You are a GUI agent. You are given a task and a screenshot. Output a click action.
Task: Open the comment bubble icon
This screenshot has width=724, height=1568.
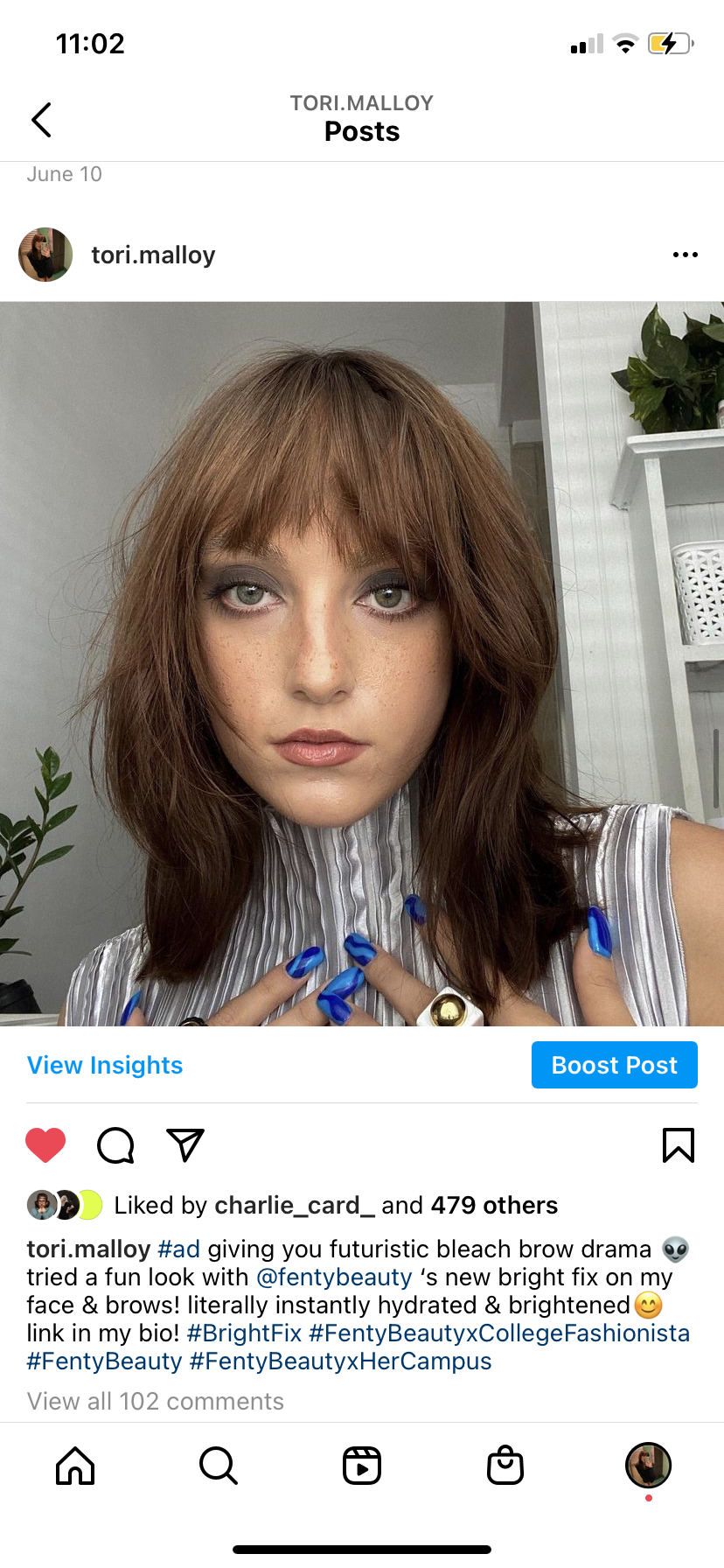(115, 1145)
